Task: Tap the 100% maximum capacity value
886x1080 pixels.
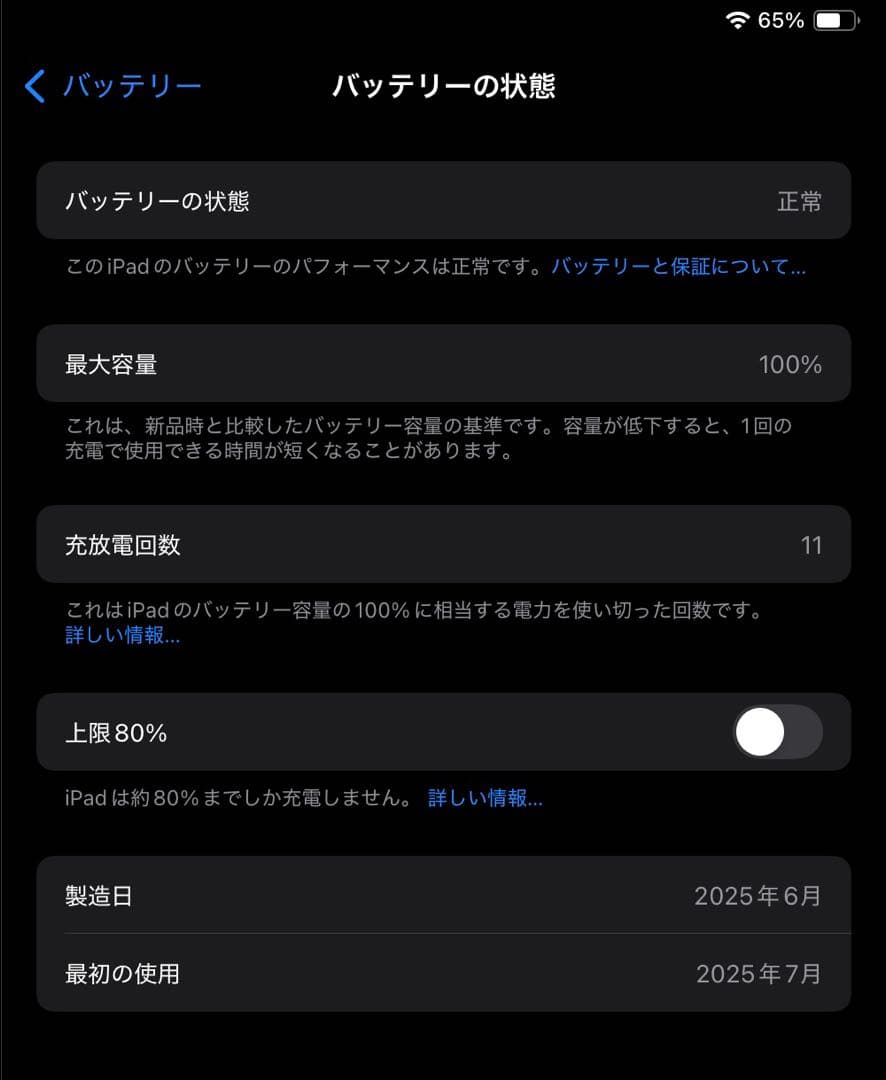Action: 791,364
